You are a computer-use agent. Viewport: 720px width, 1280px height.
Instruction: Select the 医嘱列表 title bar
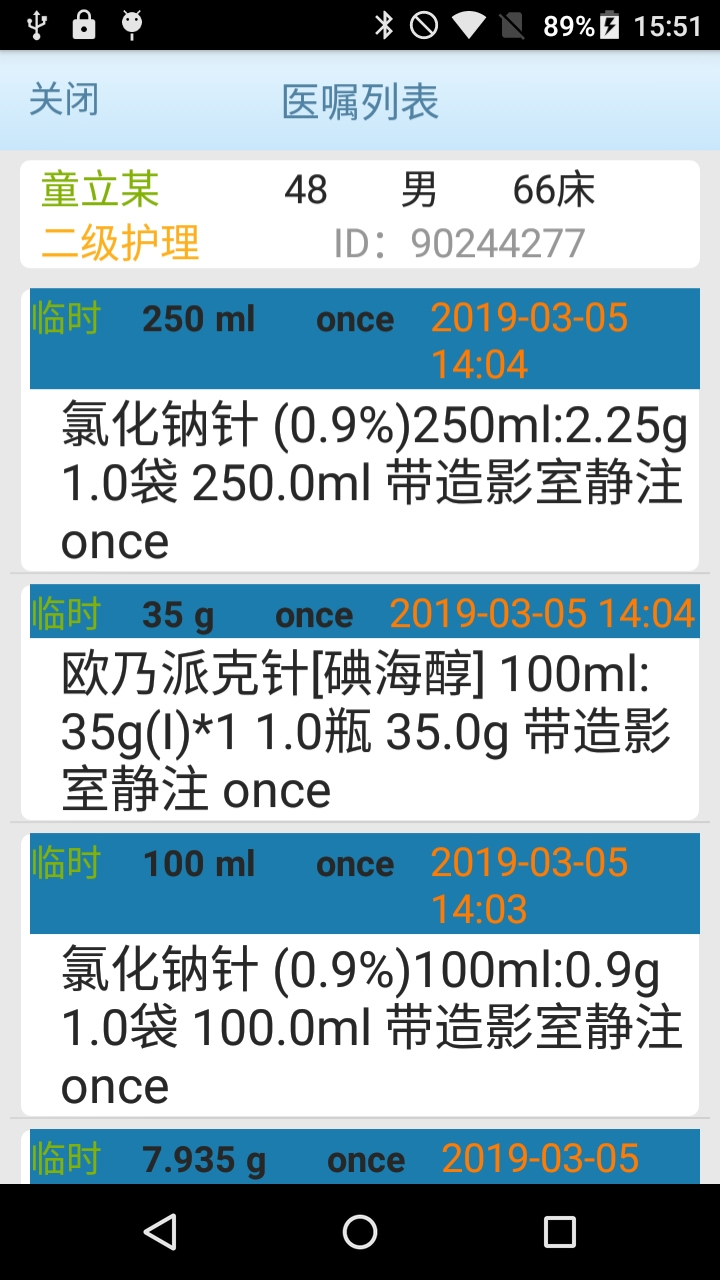360,99
